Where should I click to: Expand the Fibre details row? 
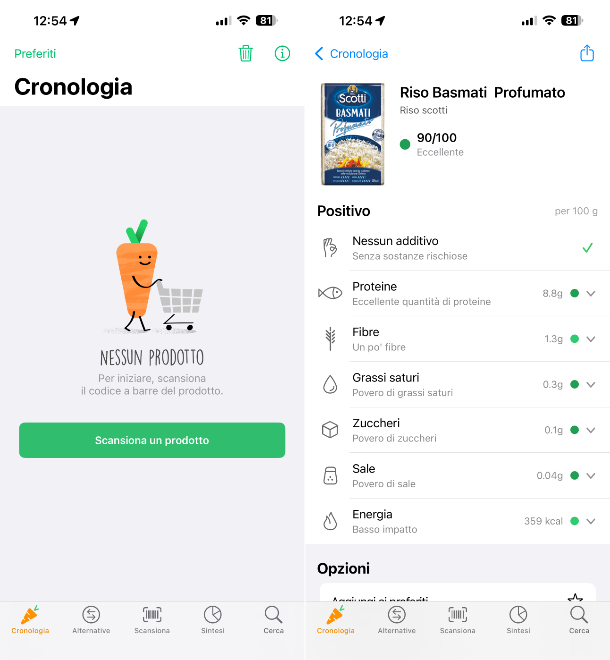coord(590,339)
